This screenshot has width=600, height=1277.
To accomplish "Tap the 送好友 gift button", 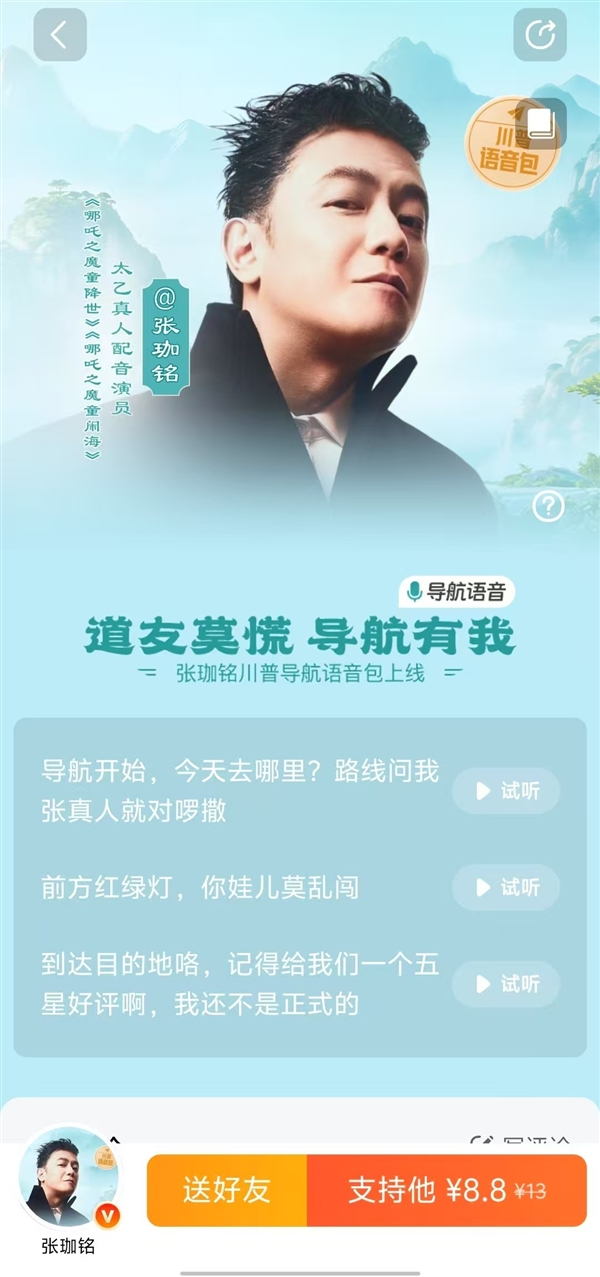I will pyautogui.click(x=227, y=1190).
